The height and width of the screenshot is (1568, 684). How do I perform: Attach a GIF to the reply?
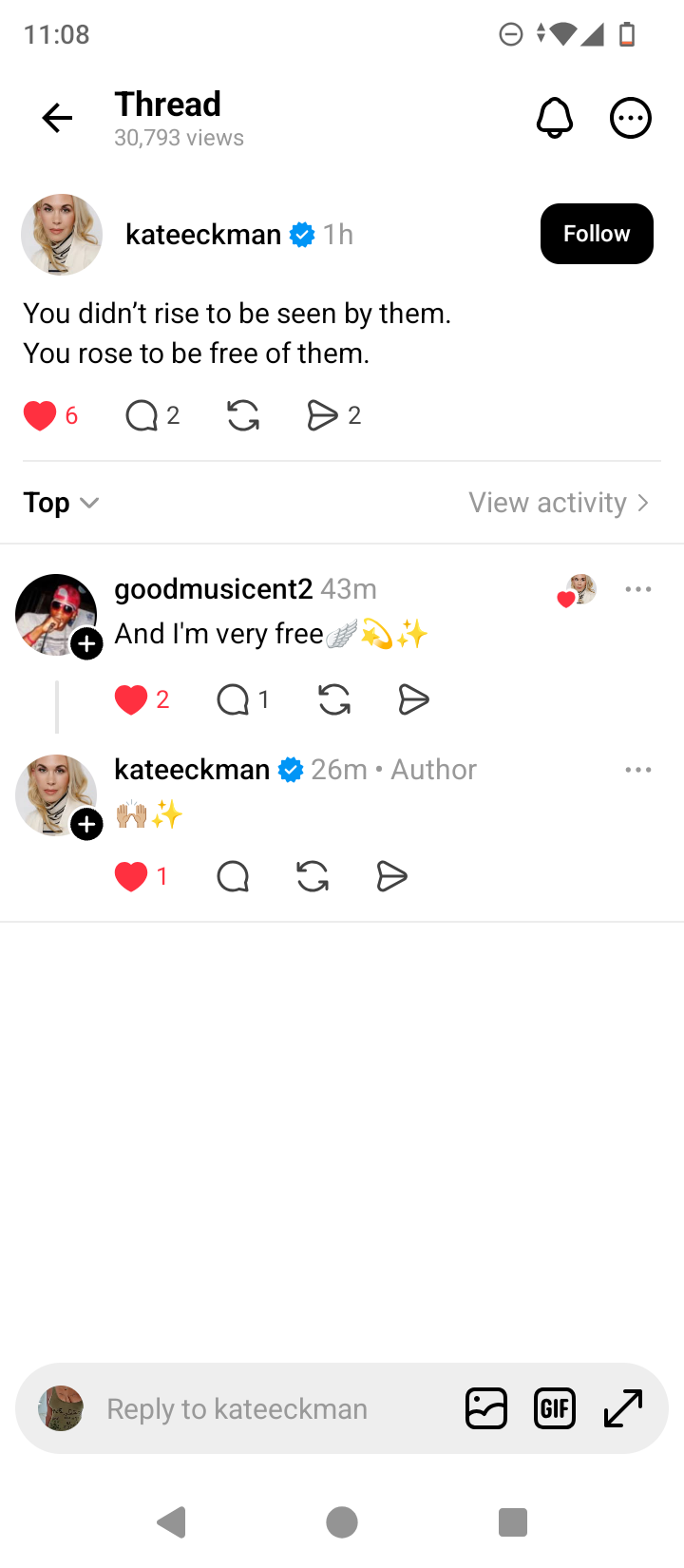coord(555,1408)
